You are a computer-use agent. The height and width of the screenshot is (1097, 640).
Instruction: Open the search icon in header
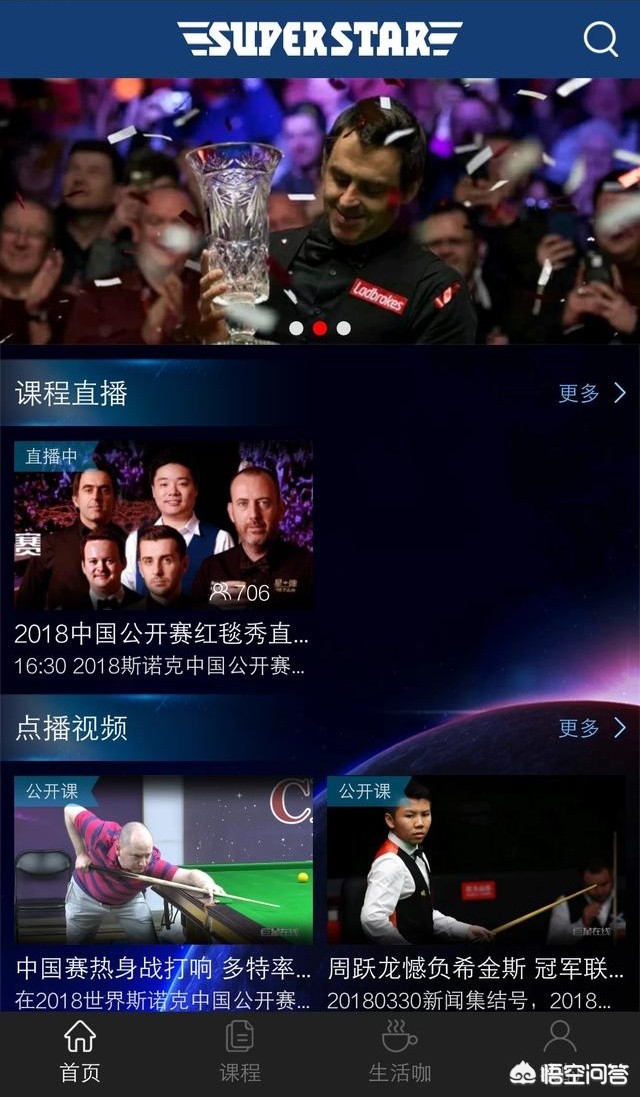point(601,39)
